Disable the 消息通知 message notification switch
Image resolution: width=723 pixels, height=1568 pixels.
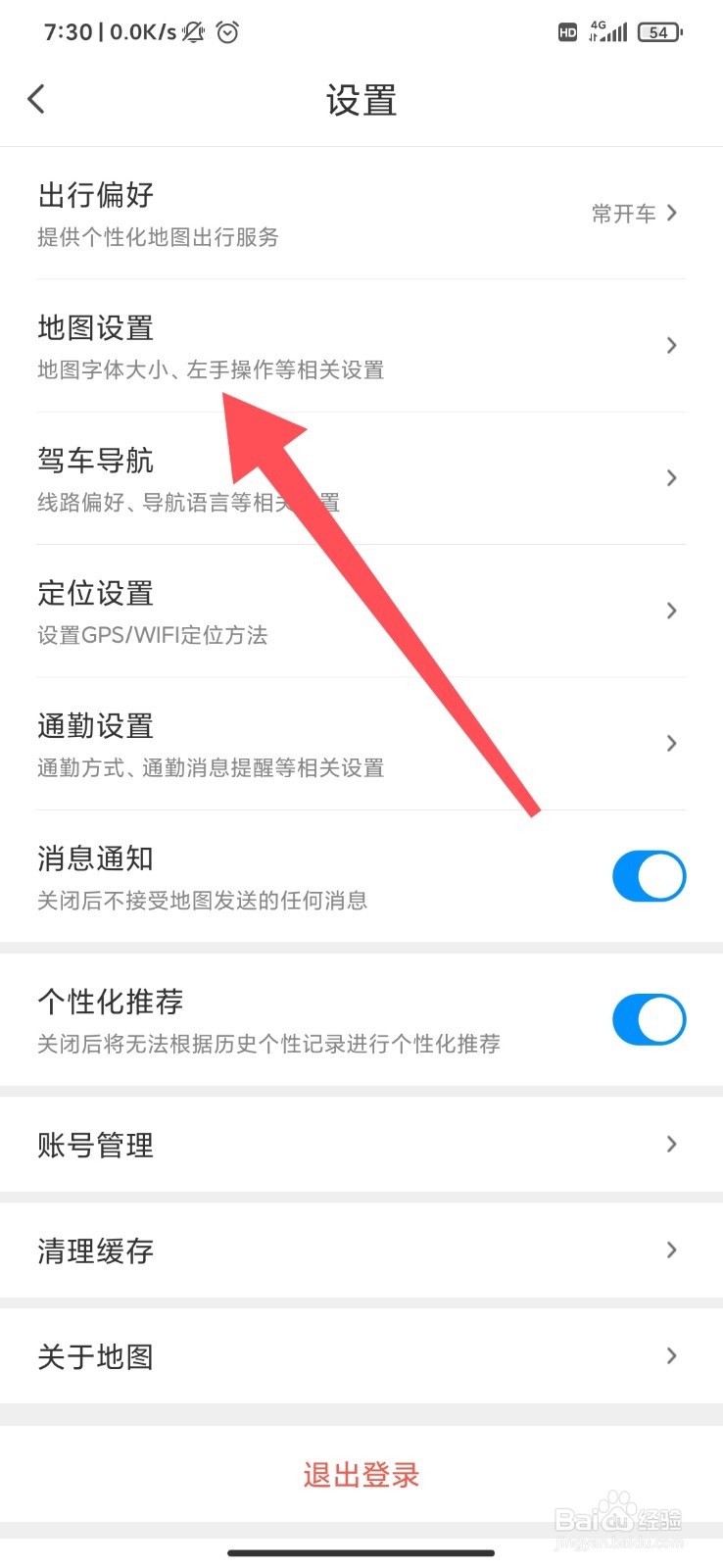click(x=649, y=875)
